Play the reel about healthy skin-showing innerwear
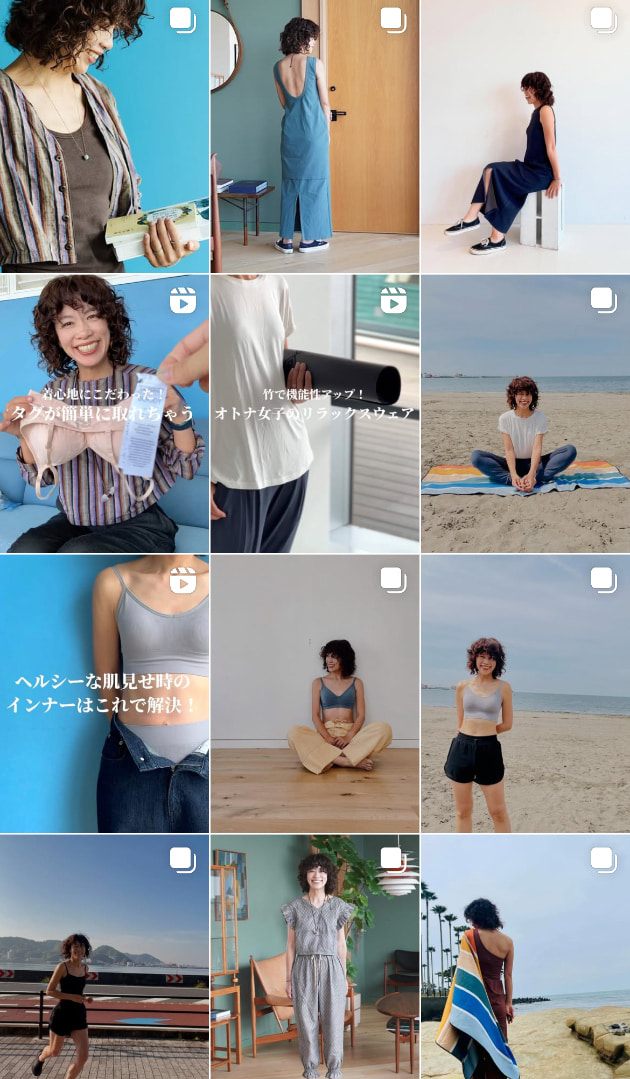Viewport: 630px width, 1079px height. [x=104, y=694]
